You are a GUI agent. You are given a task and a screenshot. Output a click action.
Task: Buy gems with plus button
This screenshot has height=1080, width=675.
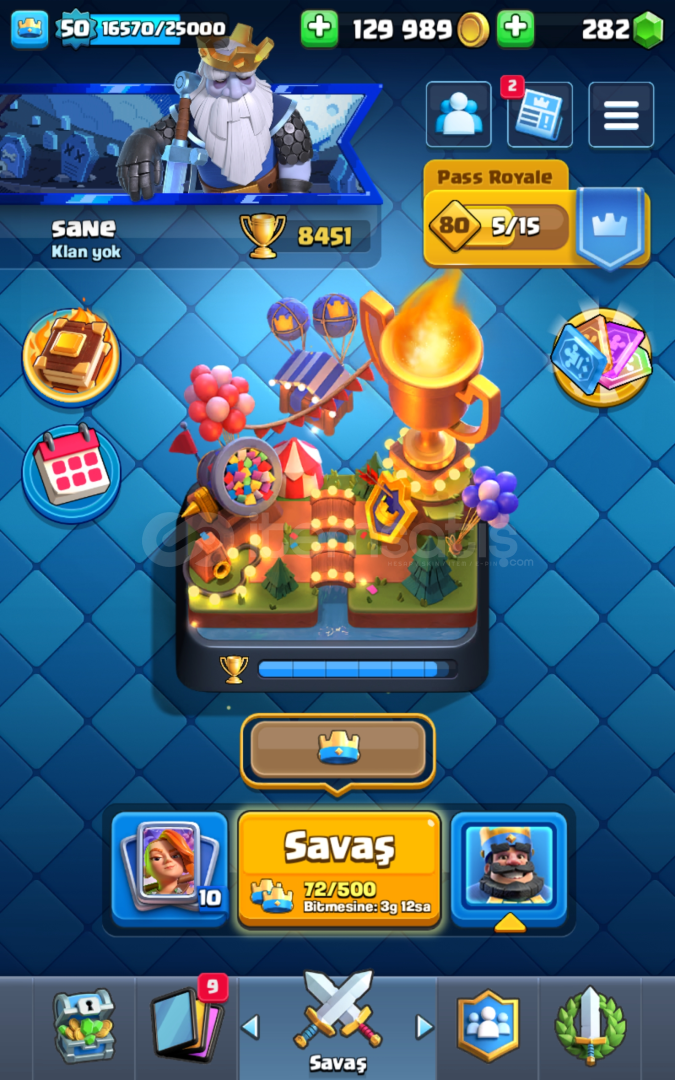click(516, 29)
